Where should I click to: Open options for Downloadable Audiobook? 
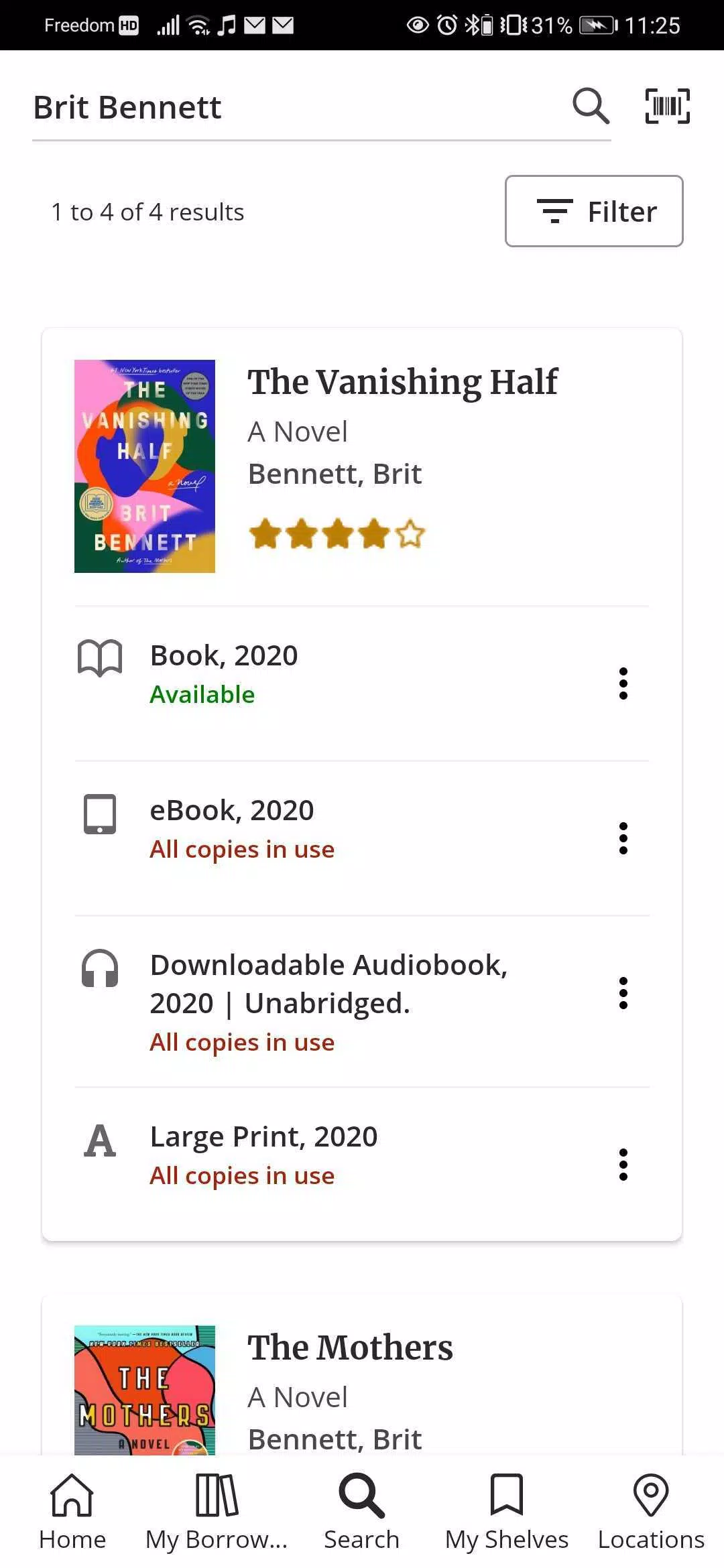coord(623,993)
